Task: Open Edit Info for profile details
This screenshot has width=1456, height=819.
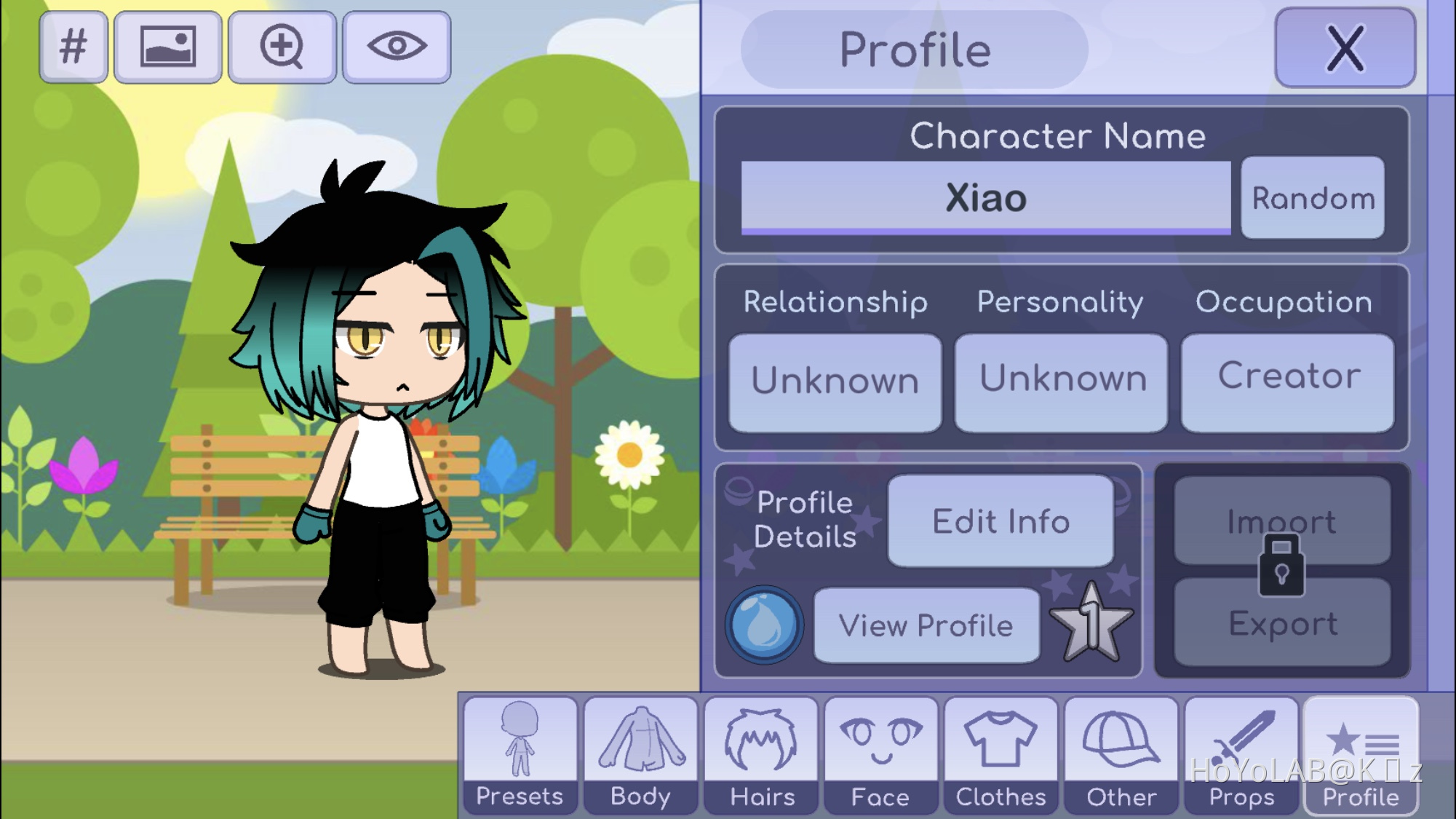Action: [x=1000, y=521]
